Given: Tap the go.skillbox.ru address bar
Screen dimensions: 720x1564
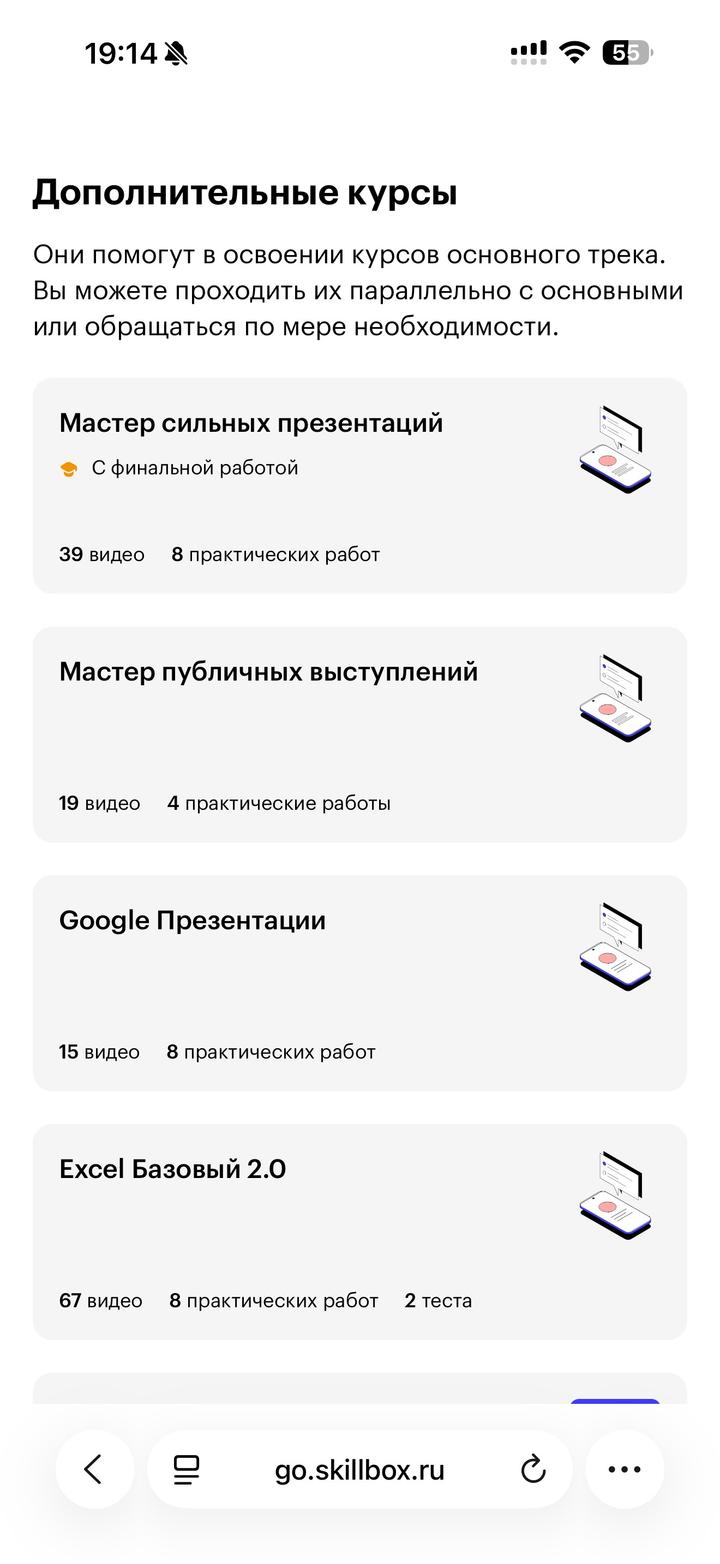Looking at the screenshot, I should coord(359,1470).
